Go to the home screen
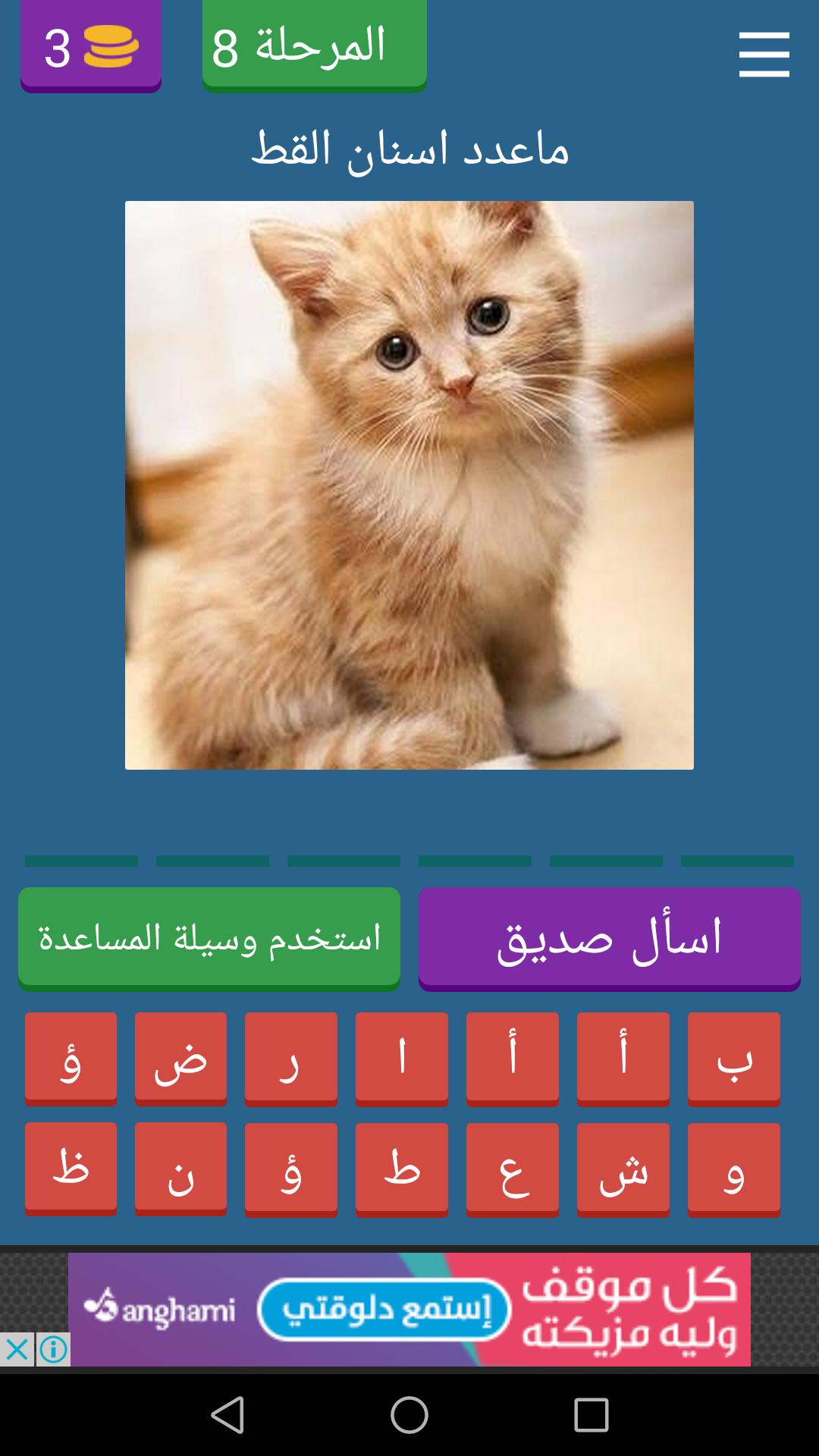This screenshot has width=819, height=1456. pyautogui.click(x=409, y=1415)
